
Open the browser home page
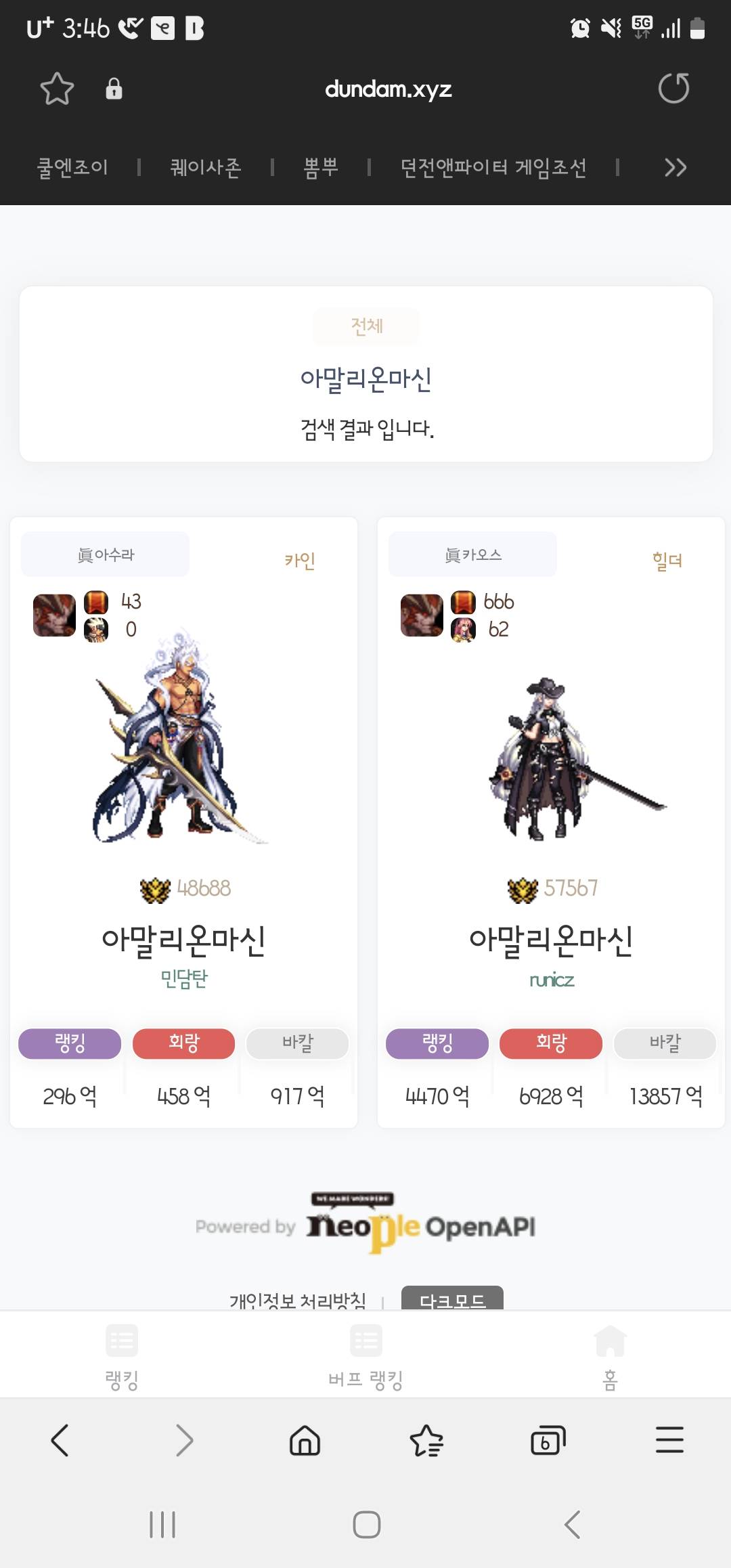[x=305, y=1439]
